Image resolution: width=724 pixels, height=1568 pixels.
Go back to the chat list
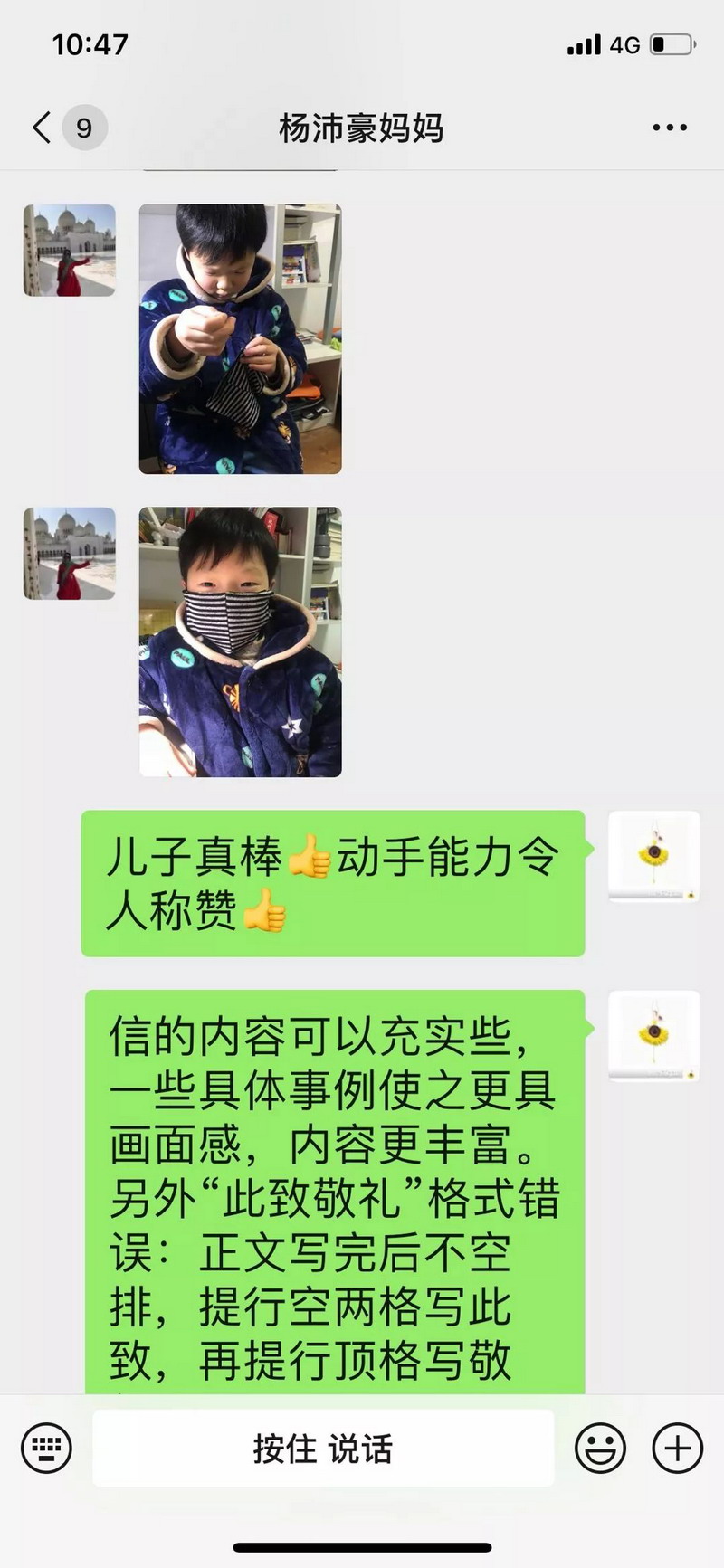43,128
